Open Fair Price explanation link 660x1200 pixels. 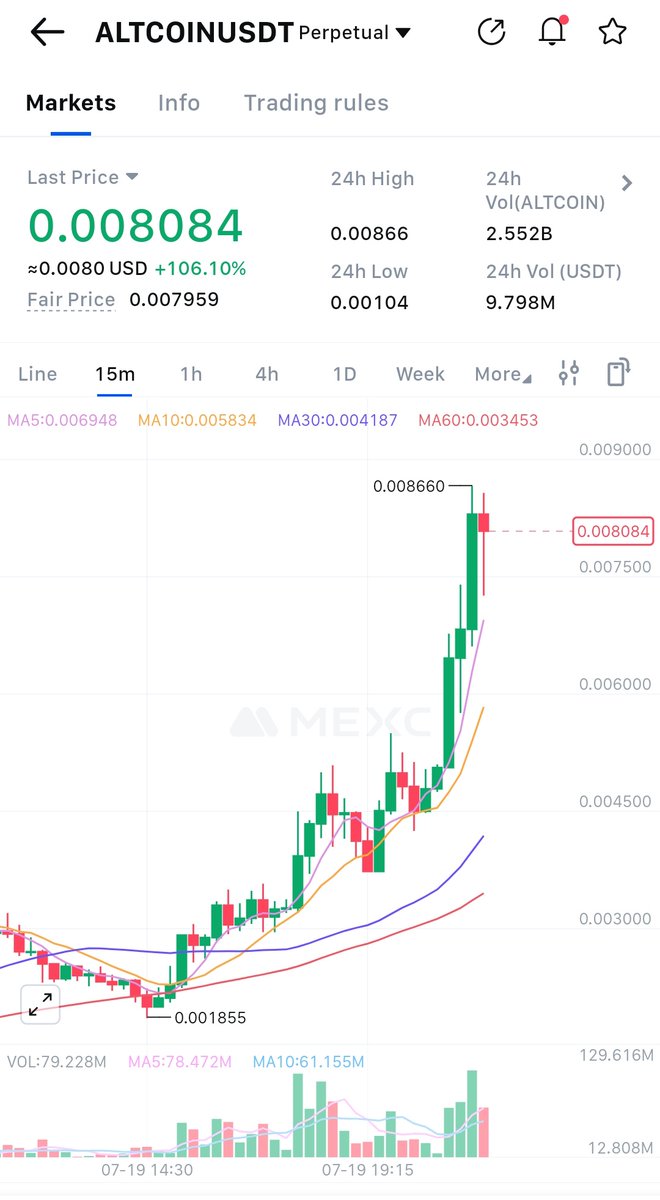click(71, 299)
